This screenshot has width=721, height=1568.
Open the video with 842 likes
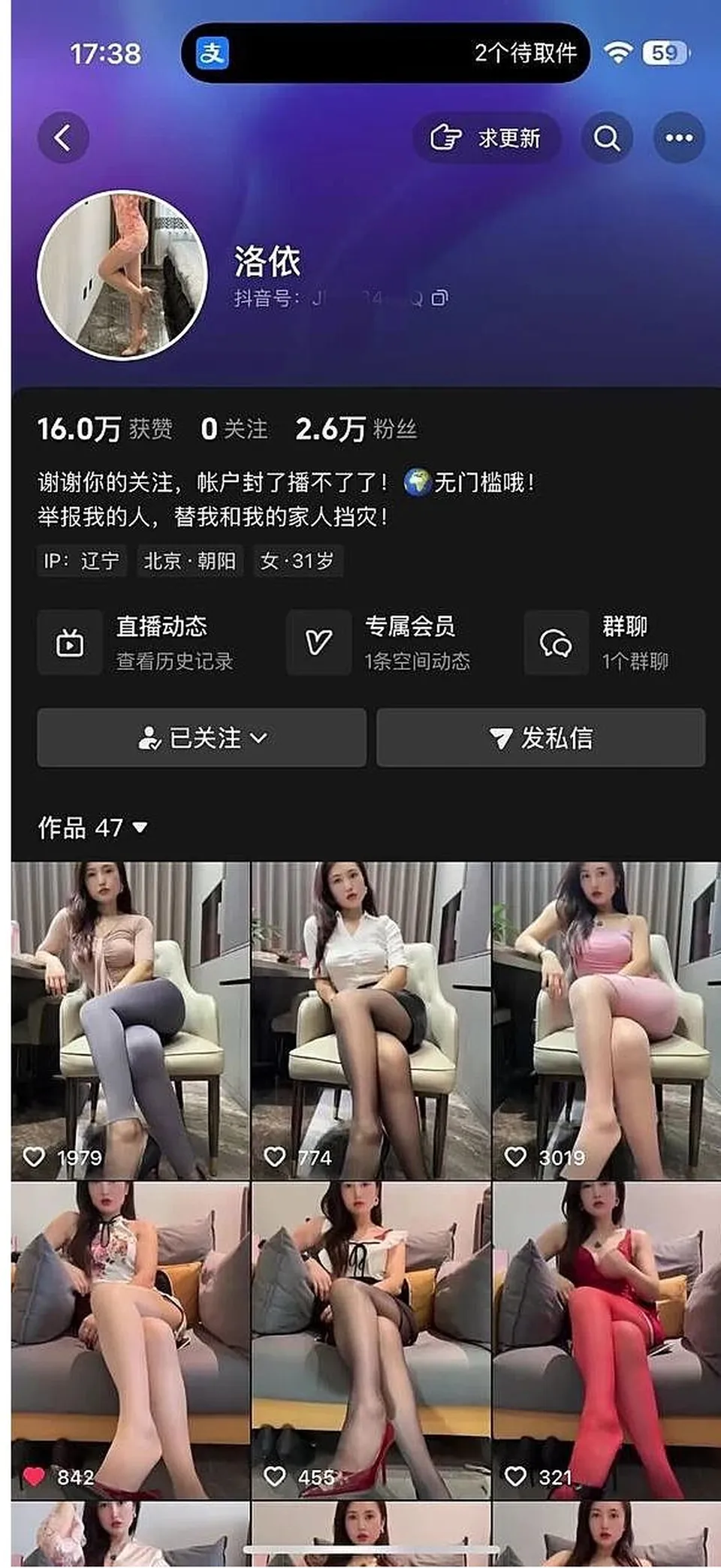(x=131, y=1340)
